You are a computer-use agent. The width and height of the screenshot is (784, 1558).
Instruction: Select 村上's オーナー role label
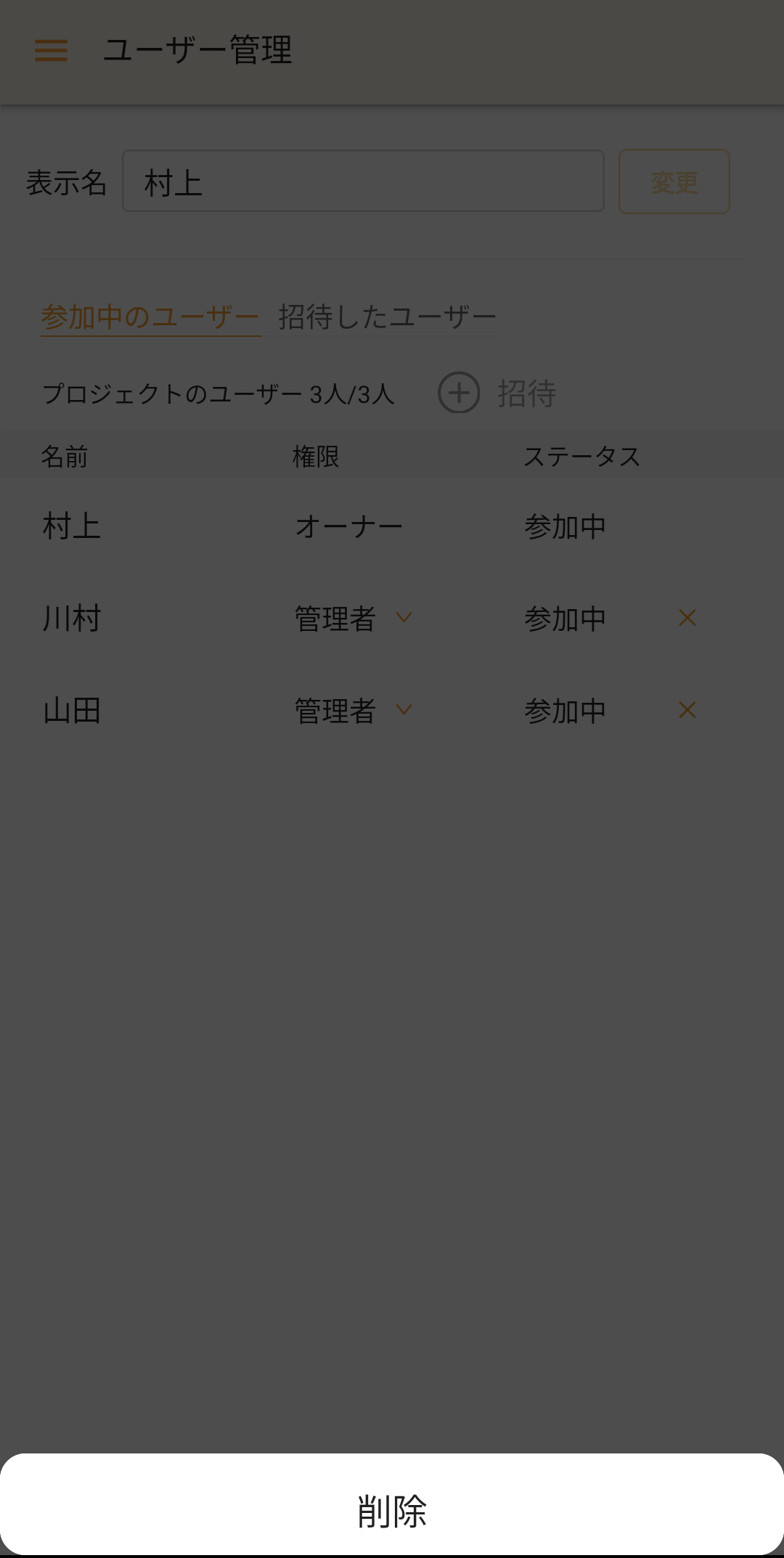pyautogui.click(x=349, y=526)
